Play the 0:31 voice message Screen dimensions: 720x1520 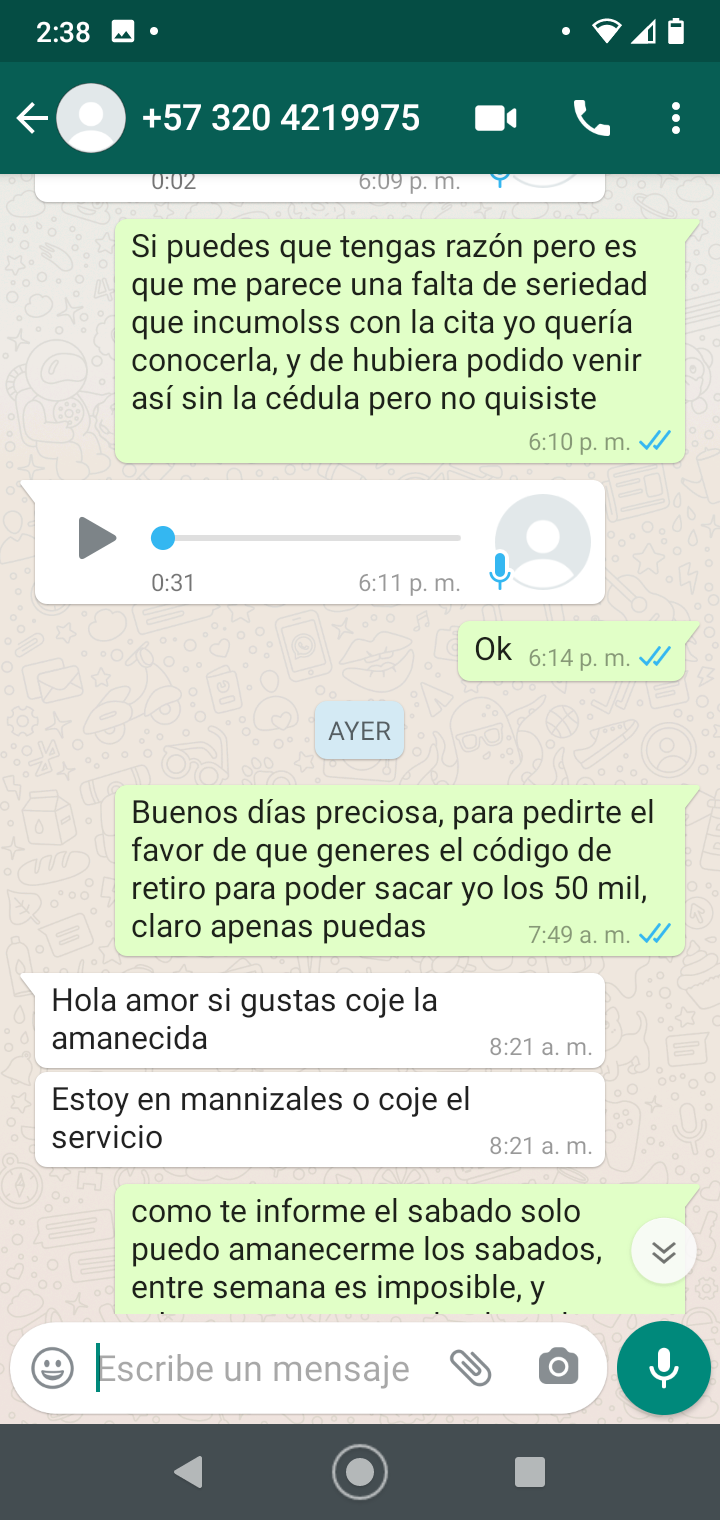point(97,538)
